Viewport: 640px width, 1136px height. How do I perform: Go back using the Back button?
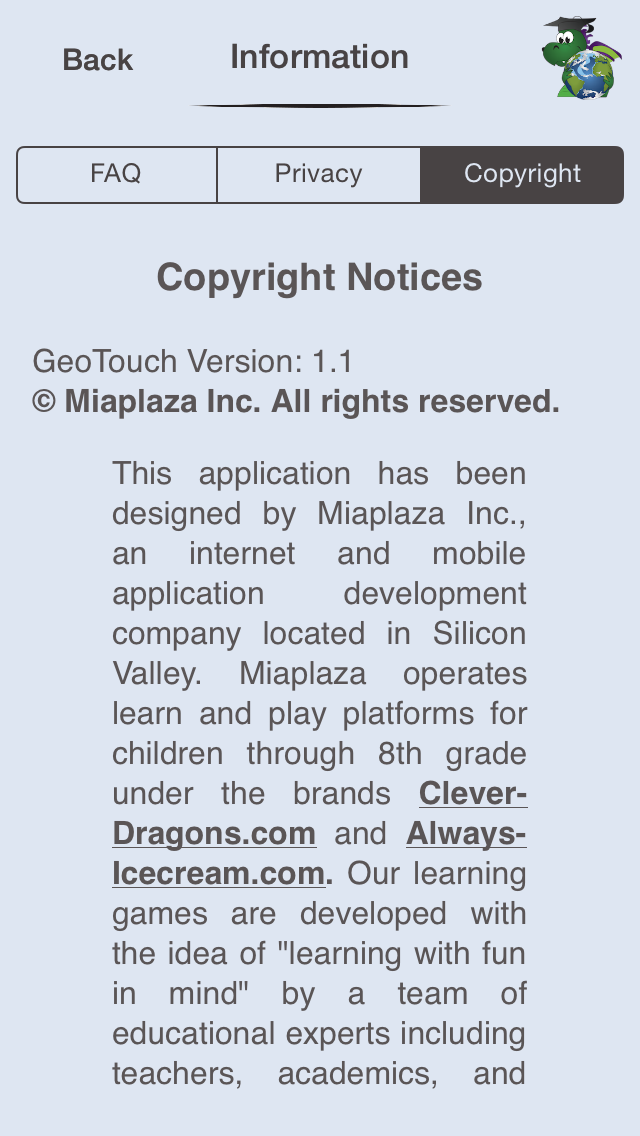coord(98,60)
